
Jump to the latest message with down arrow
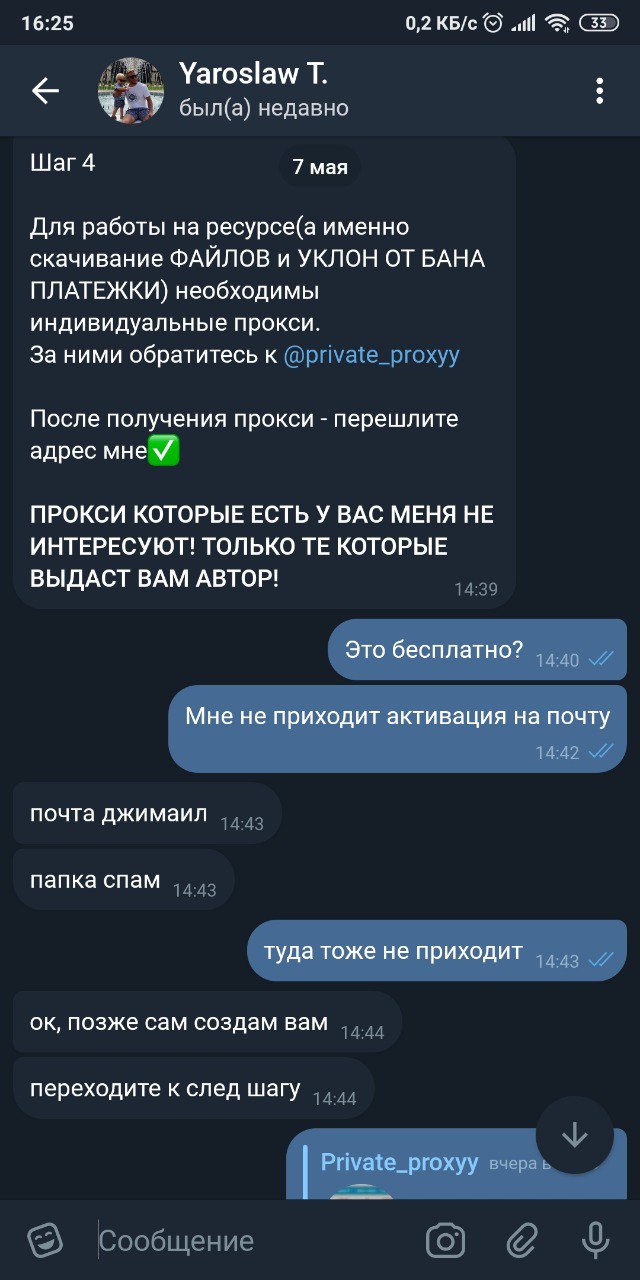574,1135
